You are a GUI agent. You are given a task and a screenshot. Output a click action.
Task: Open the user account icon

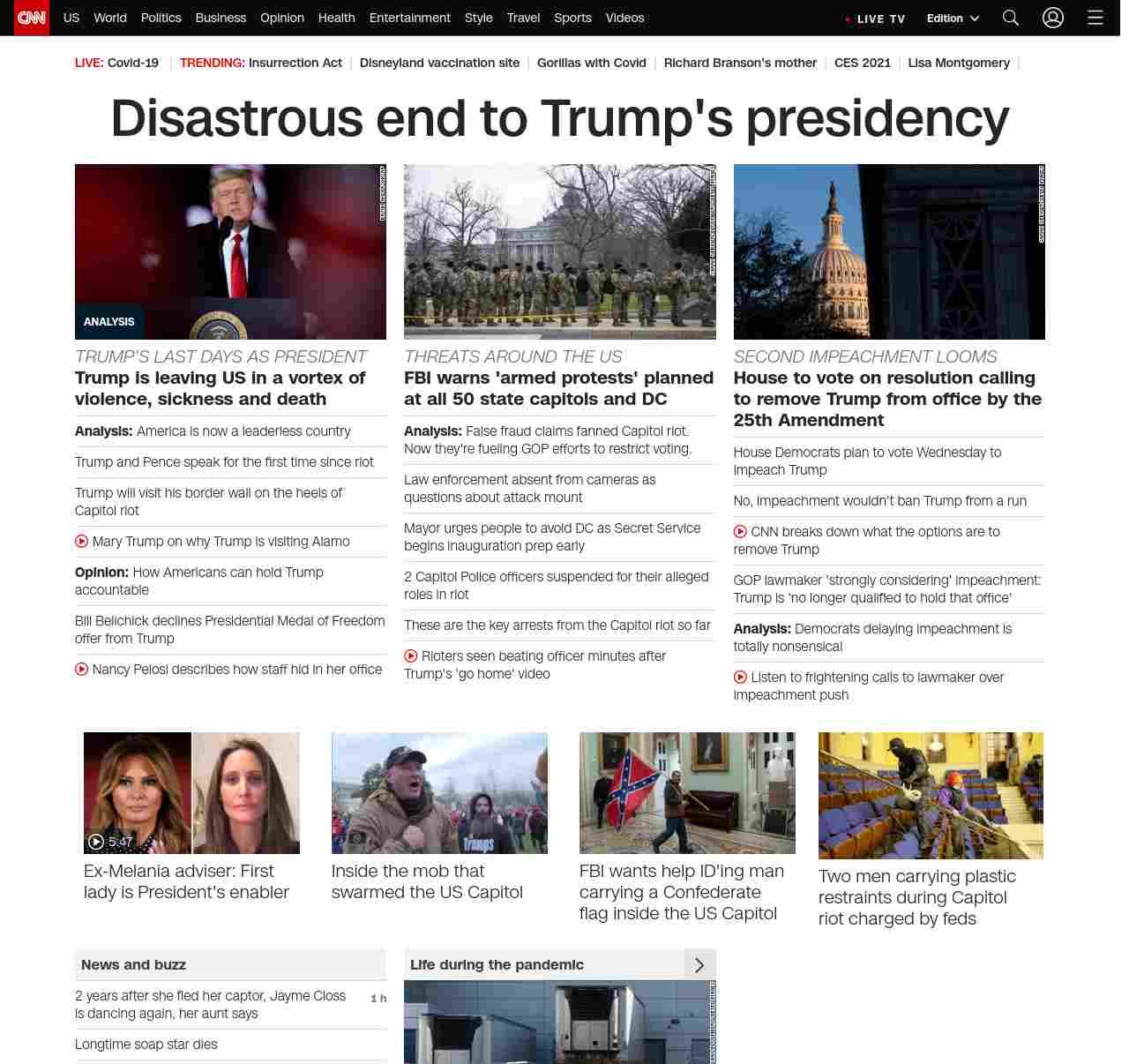[1053, 18]
